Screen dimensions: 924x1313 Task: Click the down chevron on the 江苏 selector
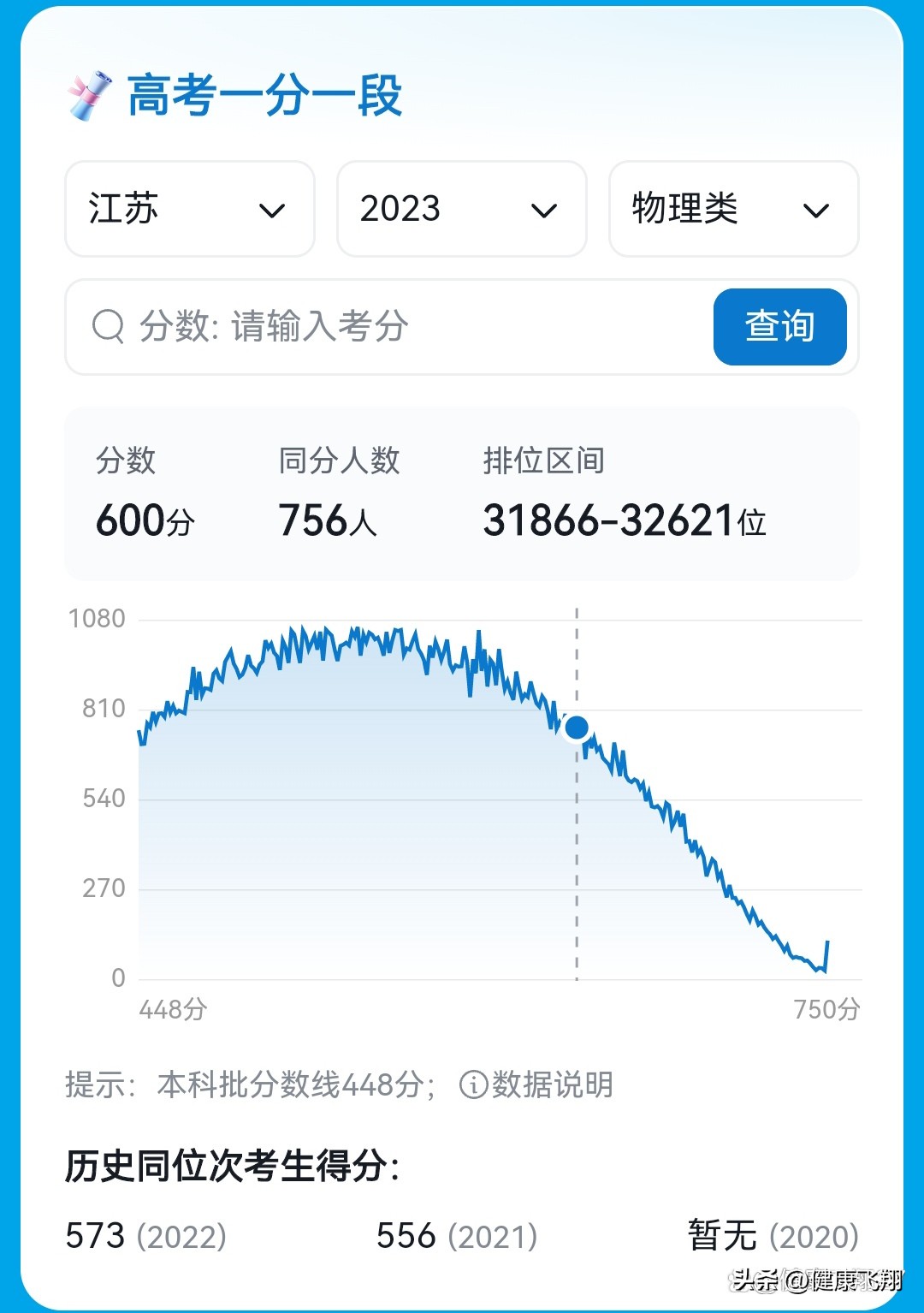point(272,211)
